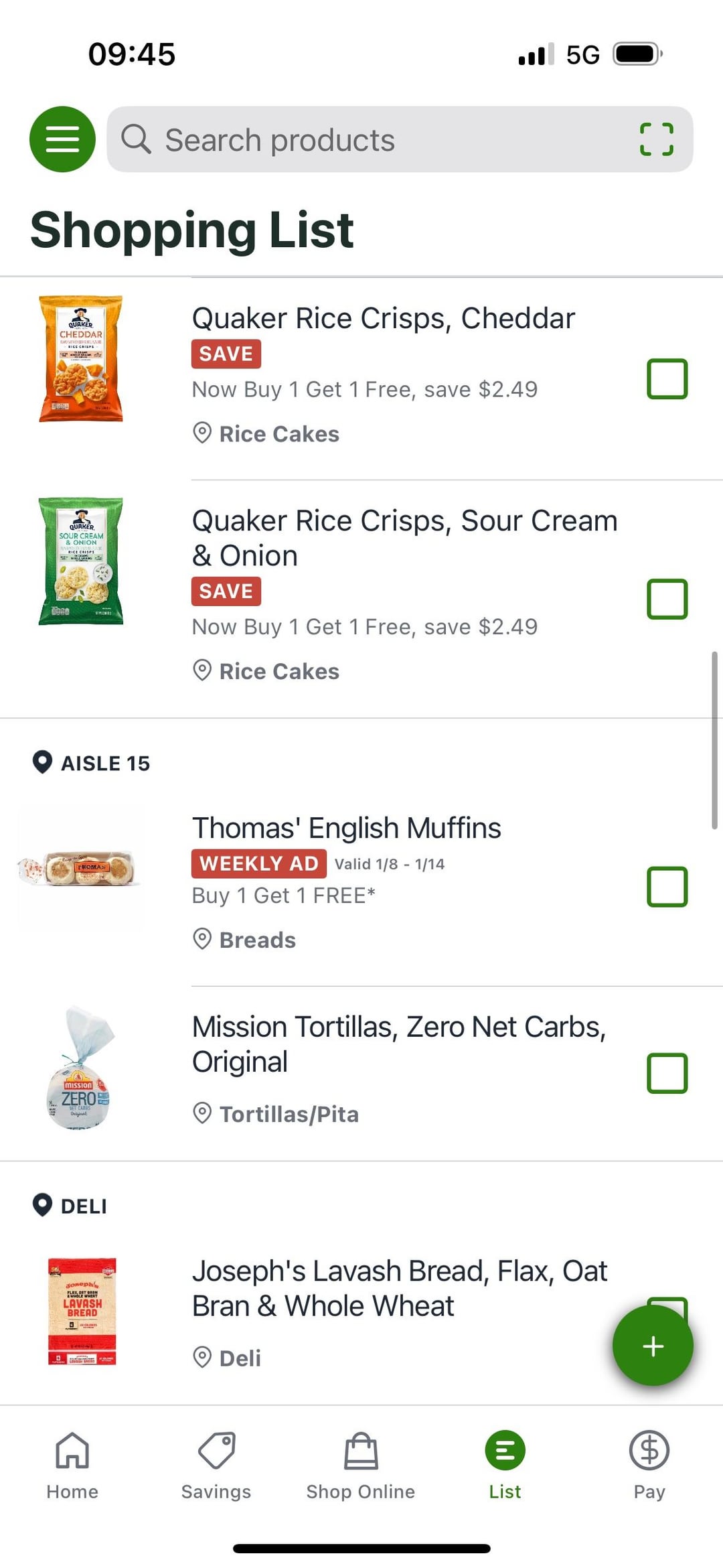Open Thomas' English Muffins item details
Screen dimensions: 723x1568
(x=346, y=828)
